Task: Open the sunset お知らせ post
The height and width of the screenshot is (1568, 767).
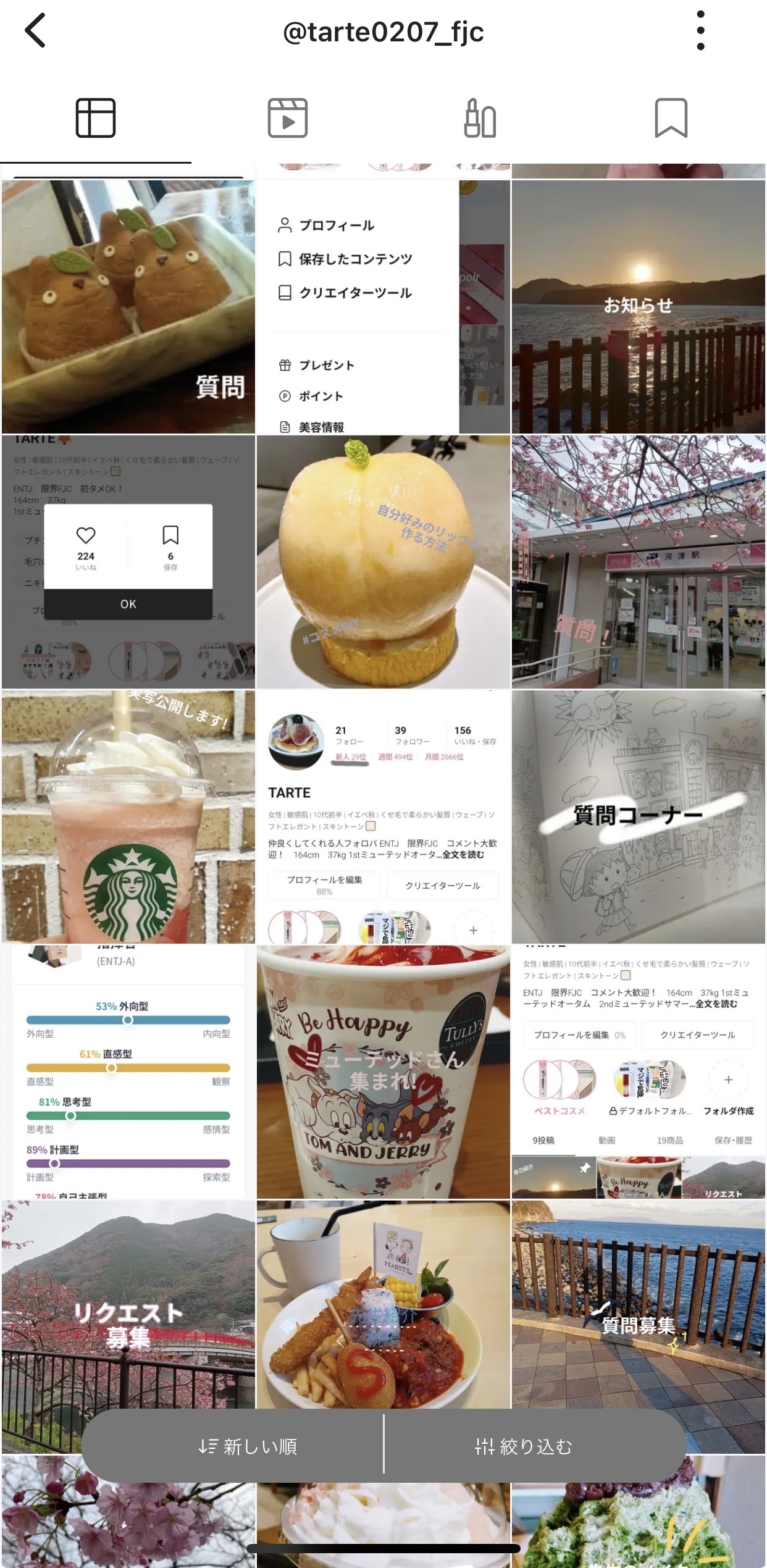Action: coord(638,306)
